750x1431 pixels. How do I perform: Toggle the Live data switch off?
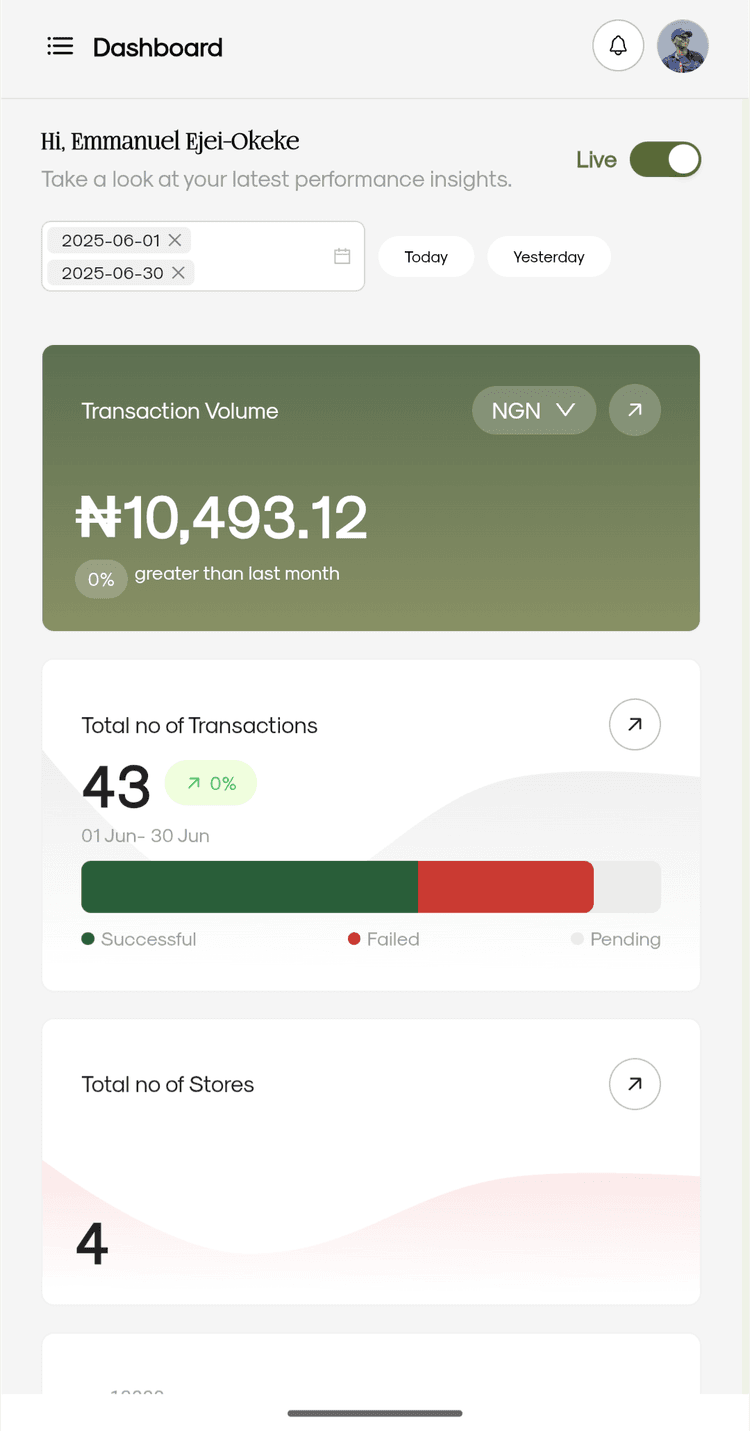(x=665, y=159)
